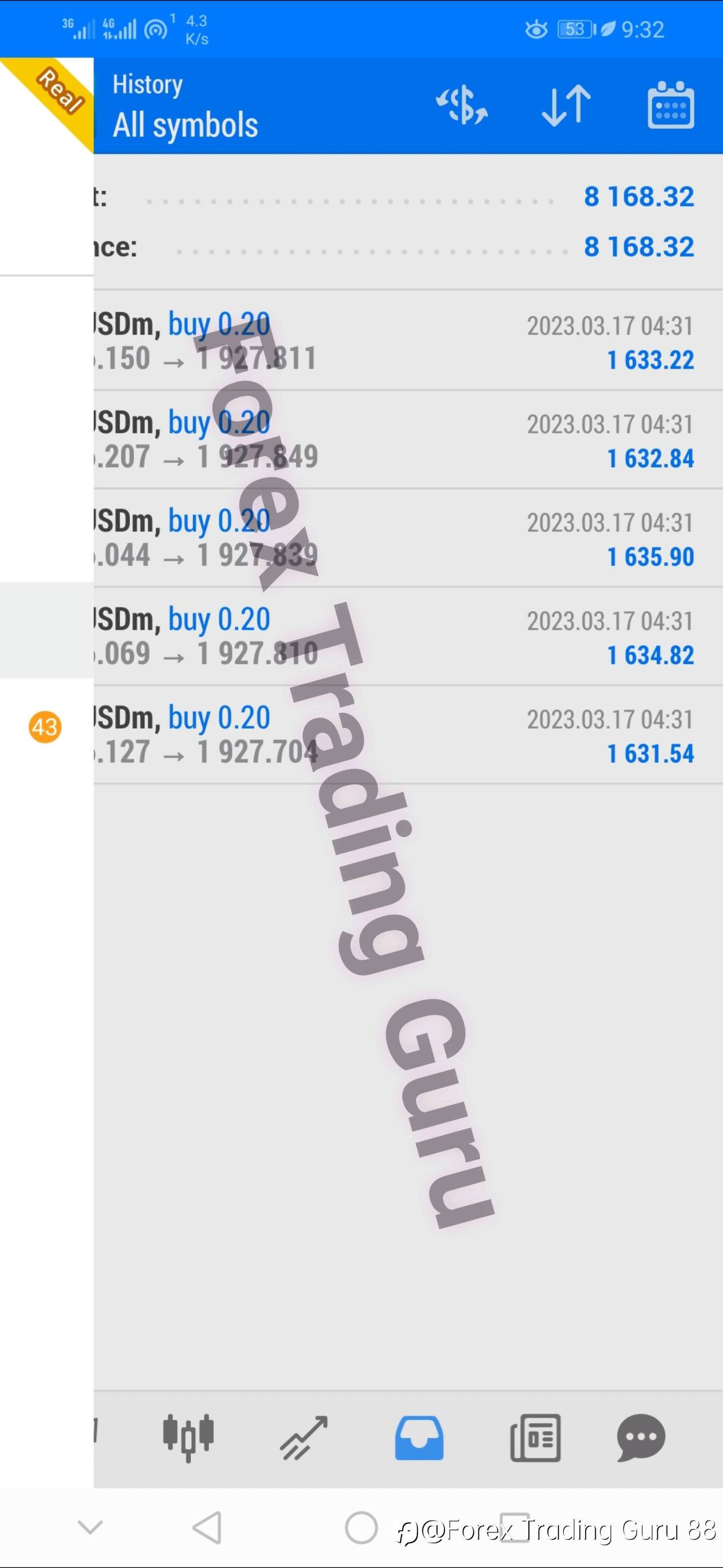Open the trade with profit 1 633.22
This screenshot has width=723, height=1568.
pyautogui.click(x=408, y=341)
